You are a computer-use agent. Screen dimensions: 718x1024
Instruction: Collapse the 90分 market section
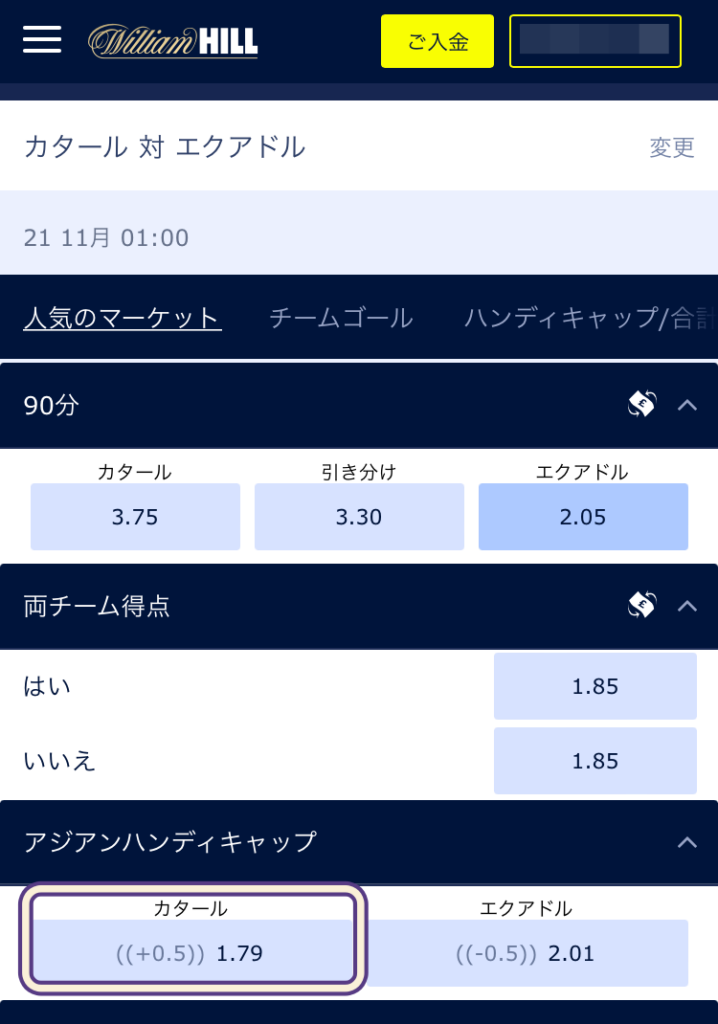(687, 405)
